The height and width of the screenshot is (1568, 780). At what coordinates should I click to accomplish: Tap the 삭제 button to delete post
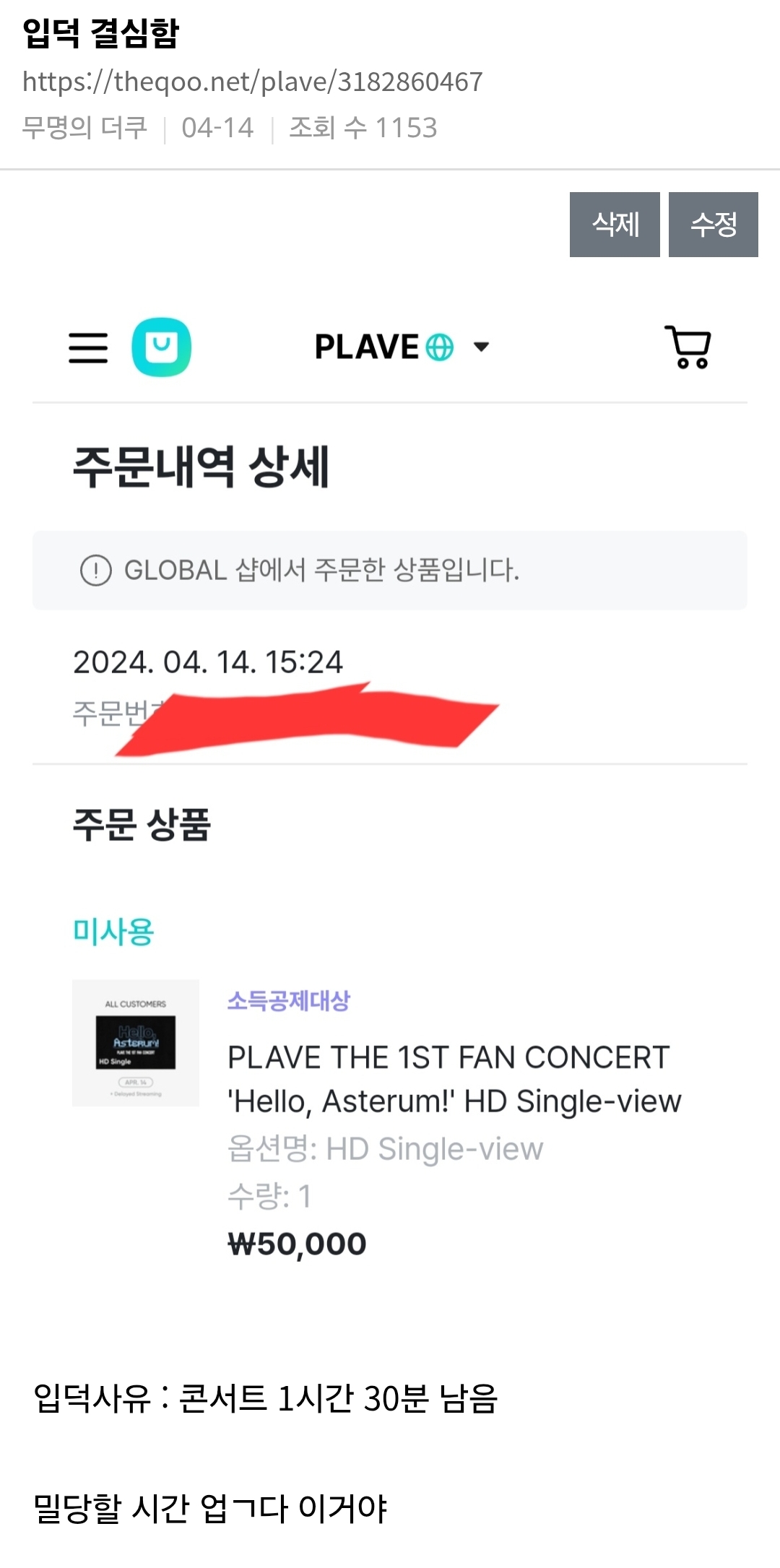coord(615,225)
